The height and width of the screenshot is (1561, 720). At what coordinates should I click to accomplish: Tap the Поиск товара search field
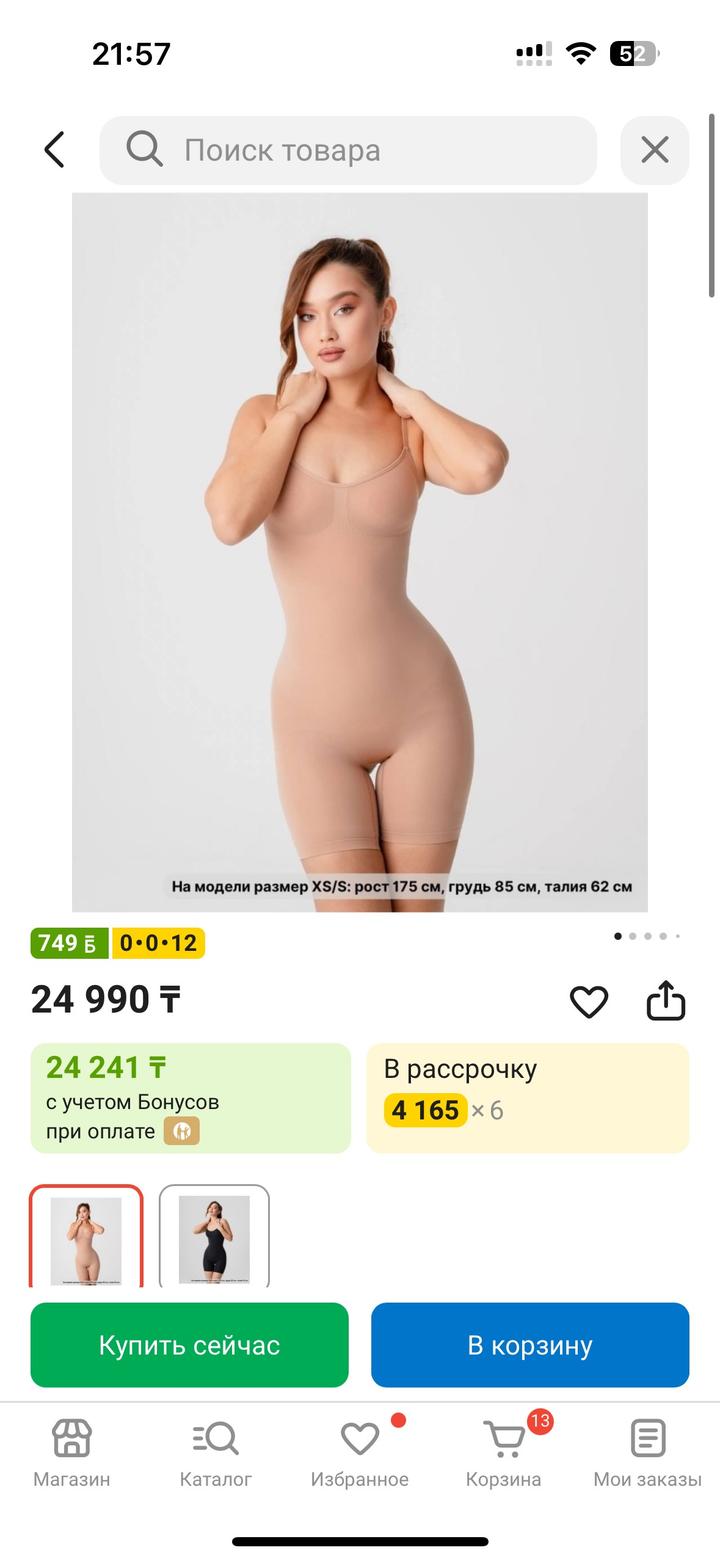pos(348,150)
